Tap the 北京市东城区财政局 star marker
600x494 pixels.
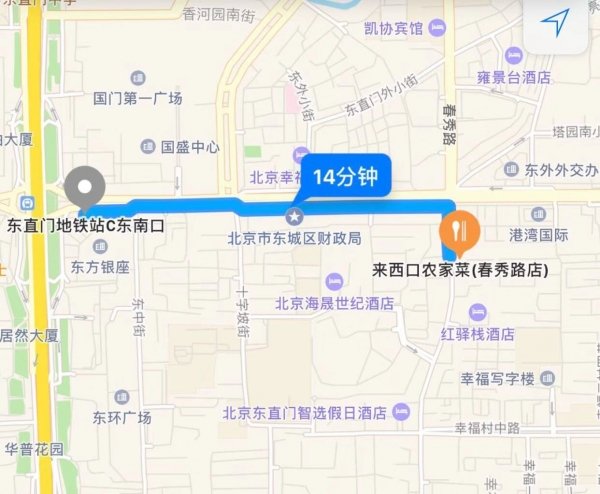coord(293,216)
